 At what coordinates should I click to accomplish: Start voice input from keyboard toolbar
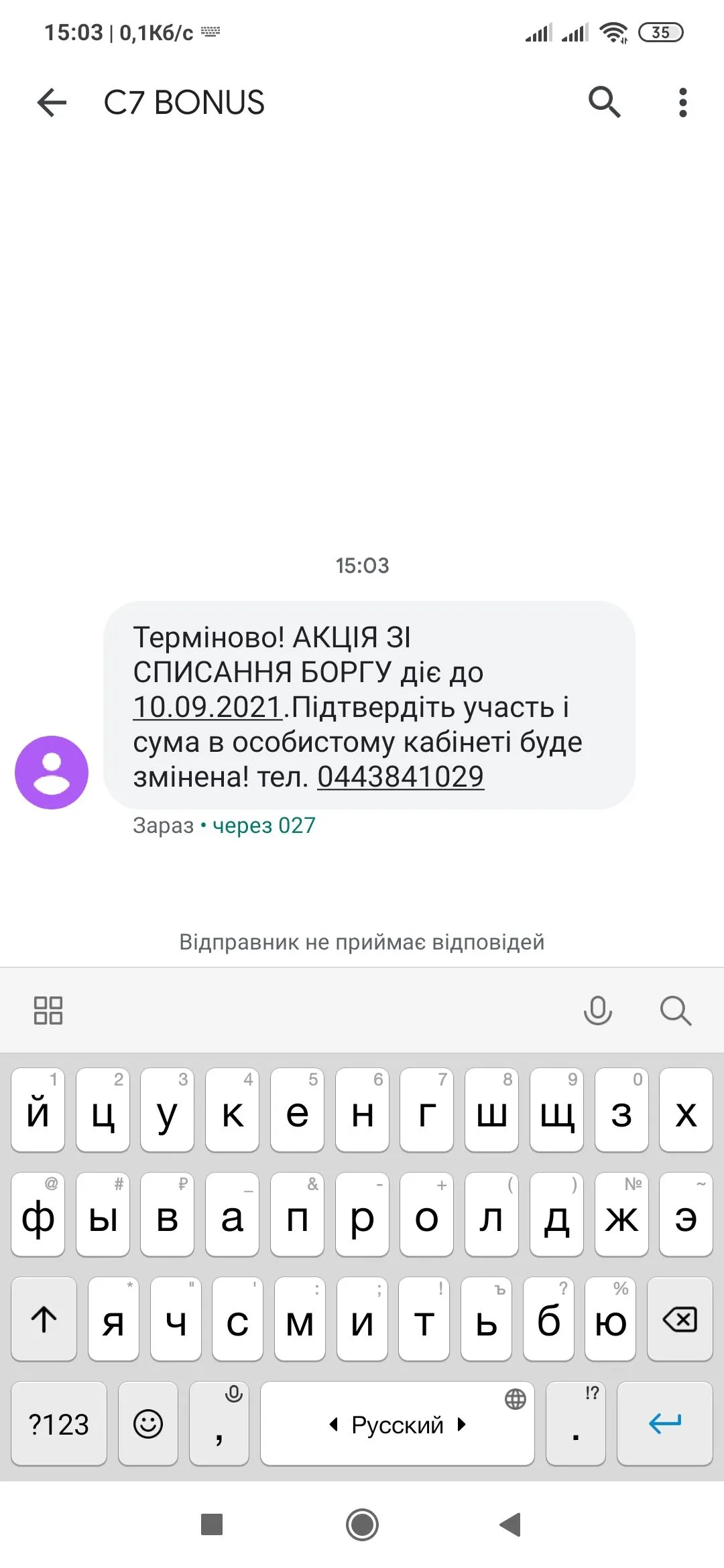[x=597, y=1010]
